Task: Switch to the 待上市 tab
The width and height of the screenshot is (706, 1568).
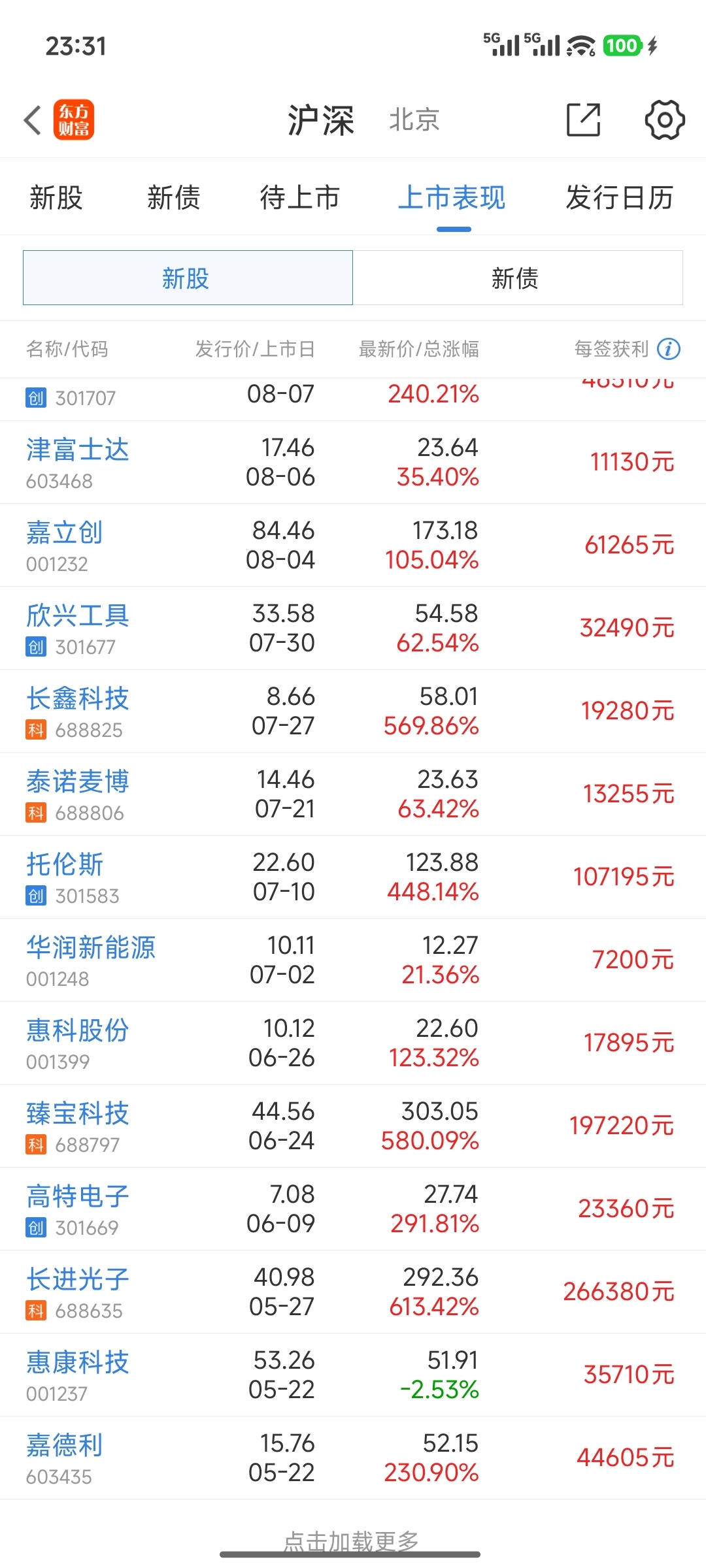Action: click(x=300, y=197)
